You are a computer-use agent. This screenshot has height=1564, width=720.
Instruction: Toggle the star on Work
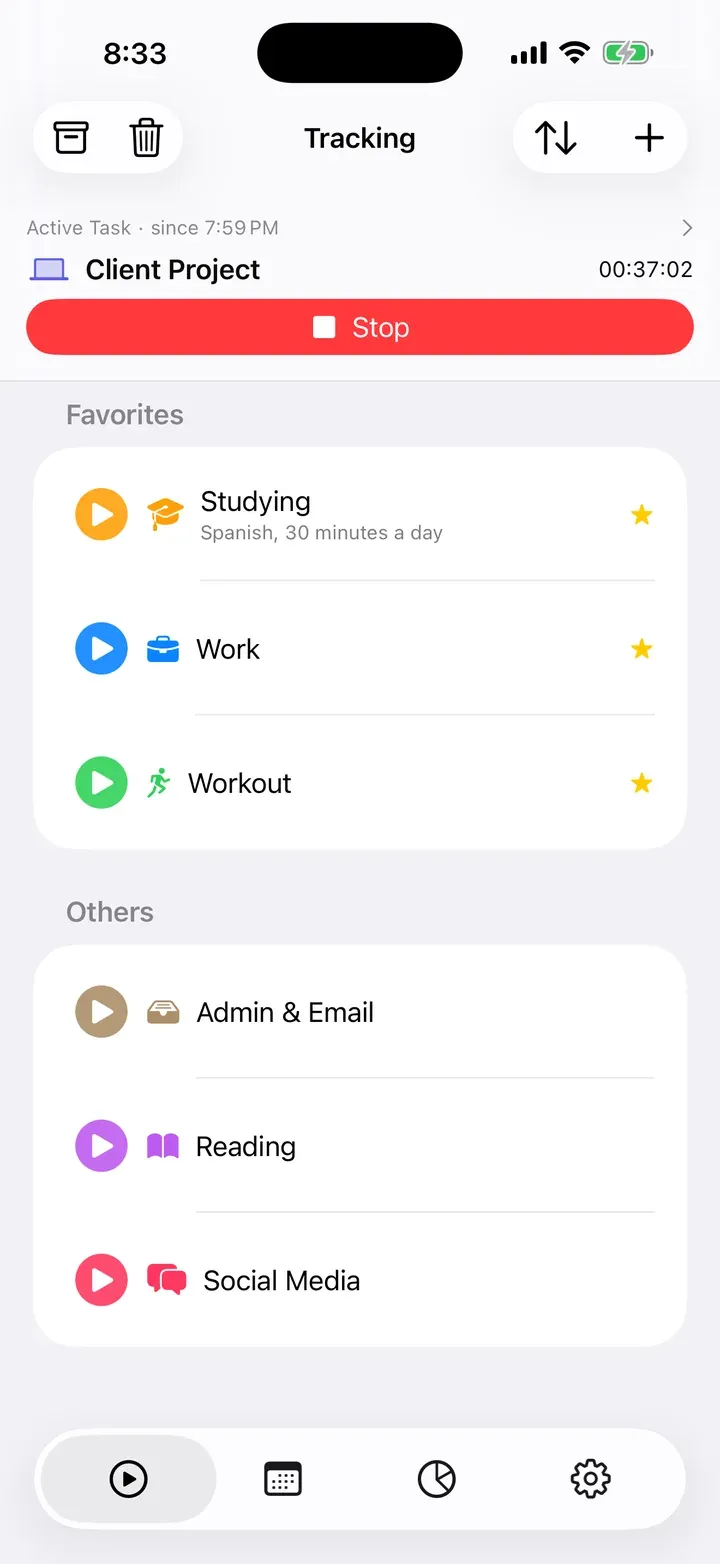[642, 649]
